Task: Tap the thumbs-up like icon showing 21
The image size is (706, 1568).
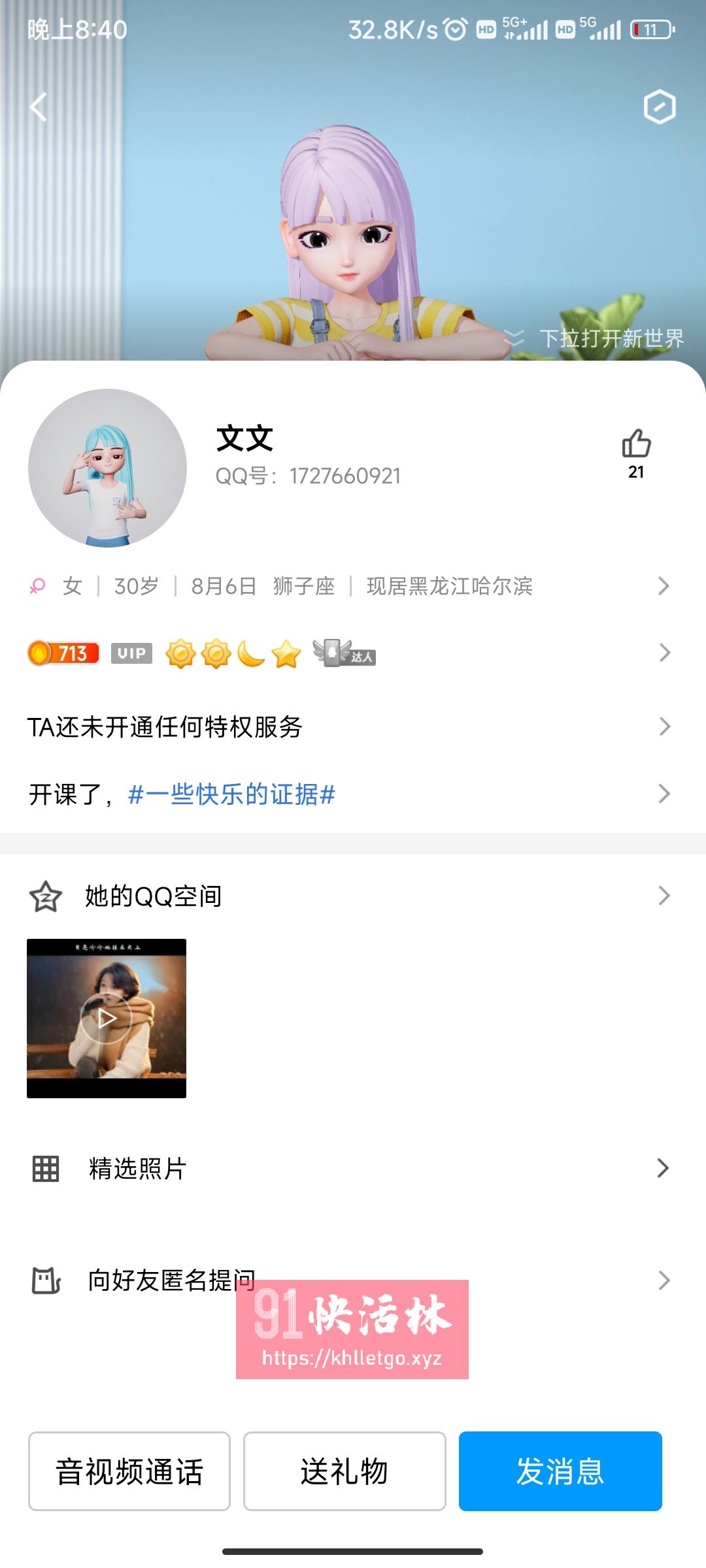Action: [635, 448]
